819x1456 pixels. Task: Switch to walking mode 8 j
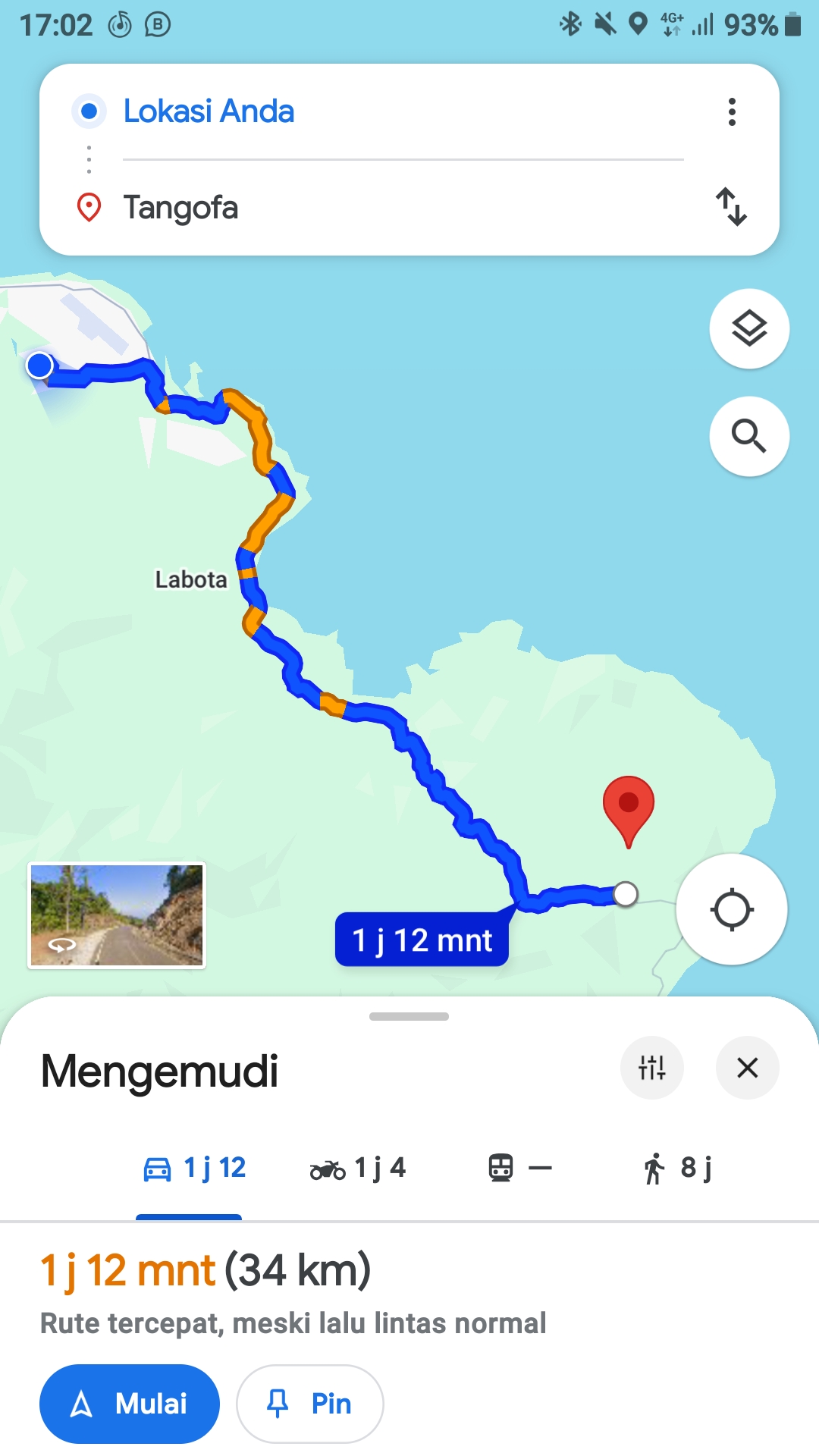[677, 1168]
